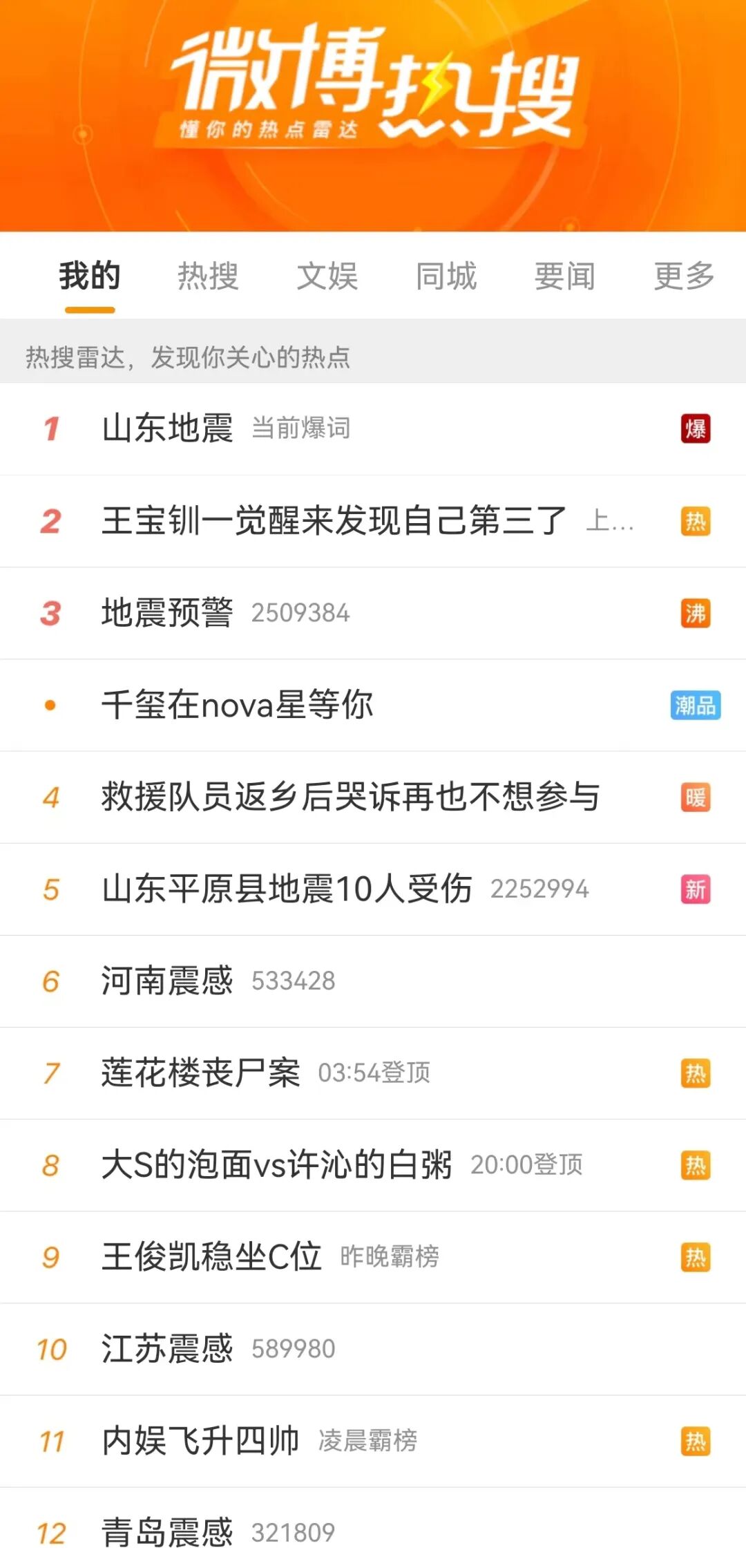Open the 江苏震感 topic

coord(373,1348)
